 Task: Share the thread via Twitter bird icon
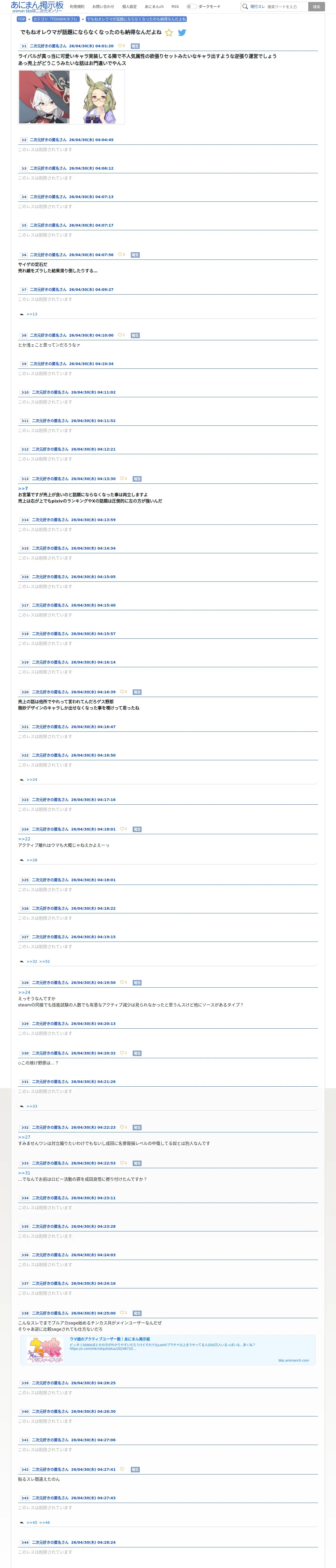tap(182, 33)
